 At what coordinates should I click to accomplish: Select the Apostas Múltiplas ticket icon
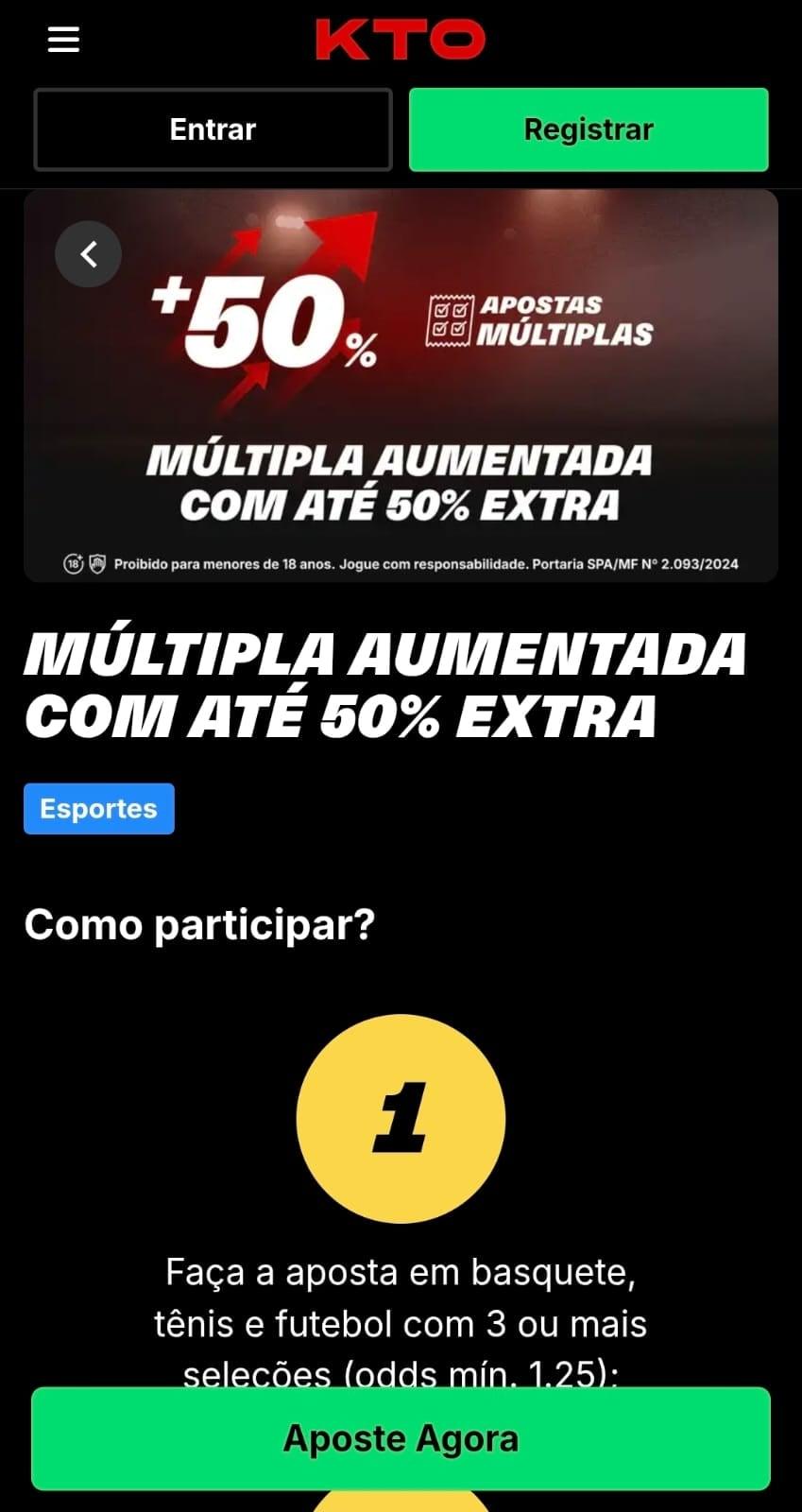[x=451, y=319]
